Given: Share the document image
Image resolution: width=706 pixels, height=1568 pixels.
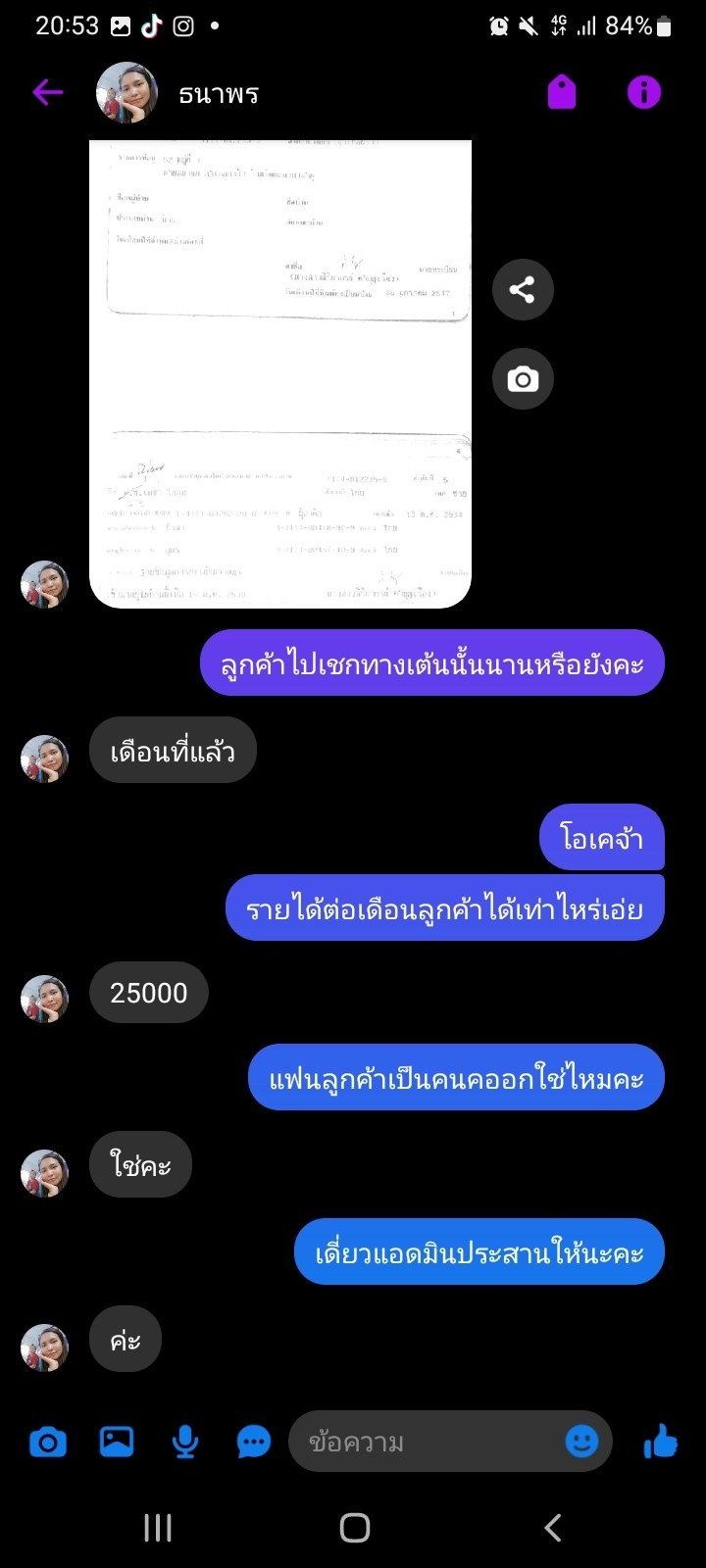Looking at the screenshot, I should pyautogui.click(x=523, y=290).
